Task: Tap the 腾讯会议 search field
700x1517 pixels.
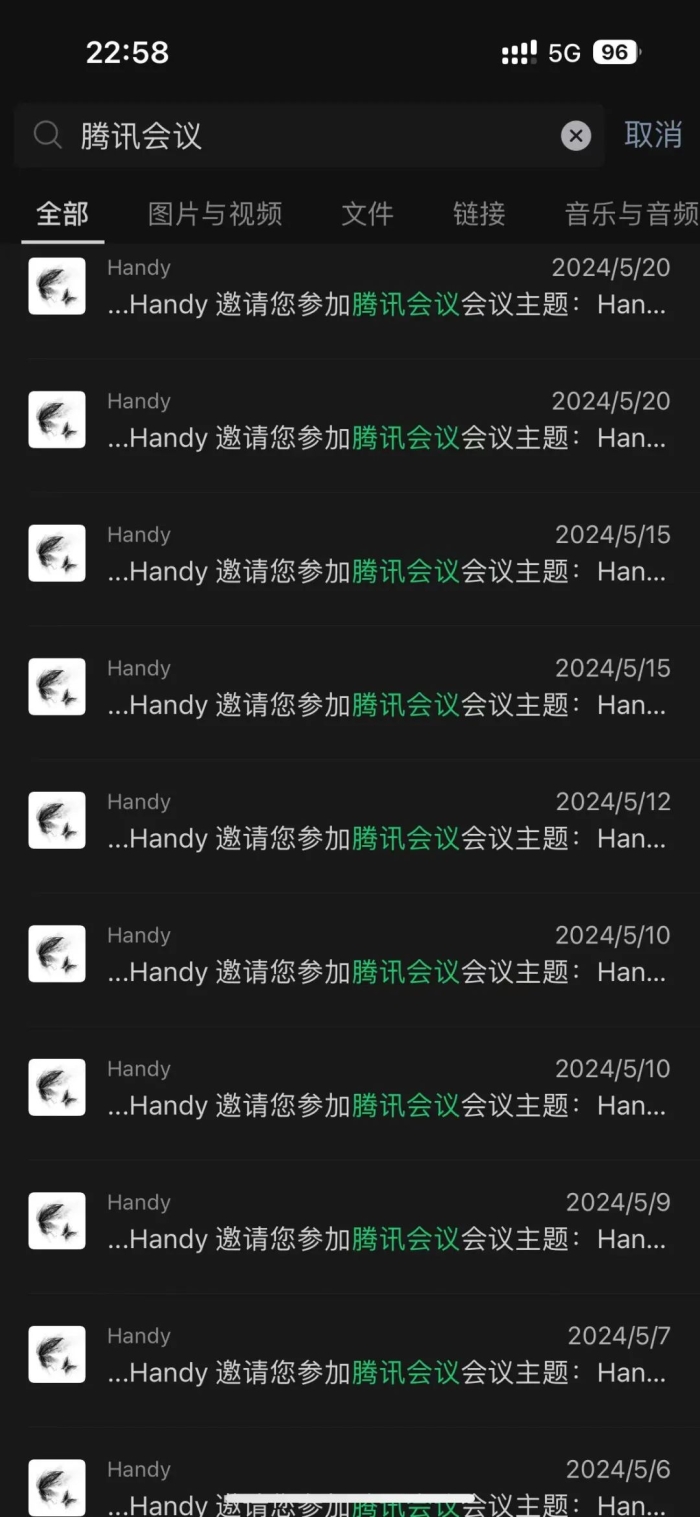Action: (x=300, y=136)
